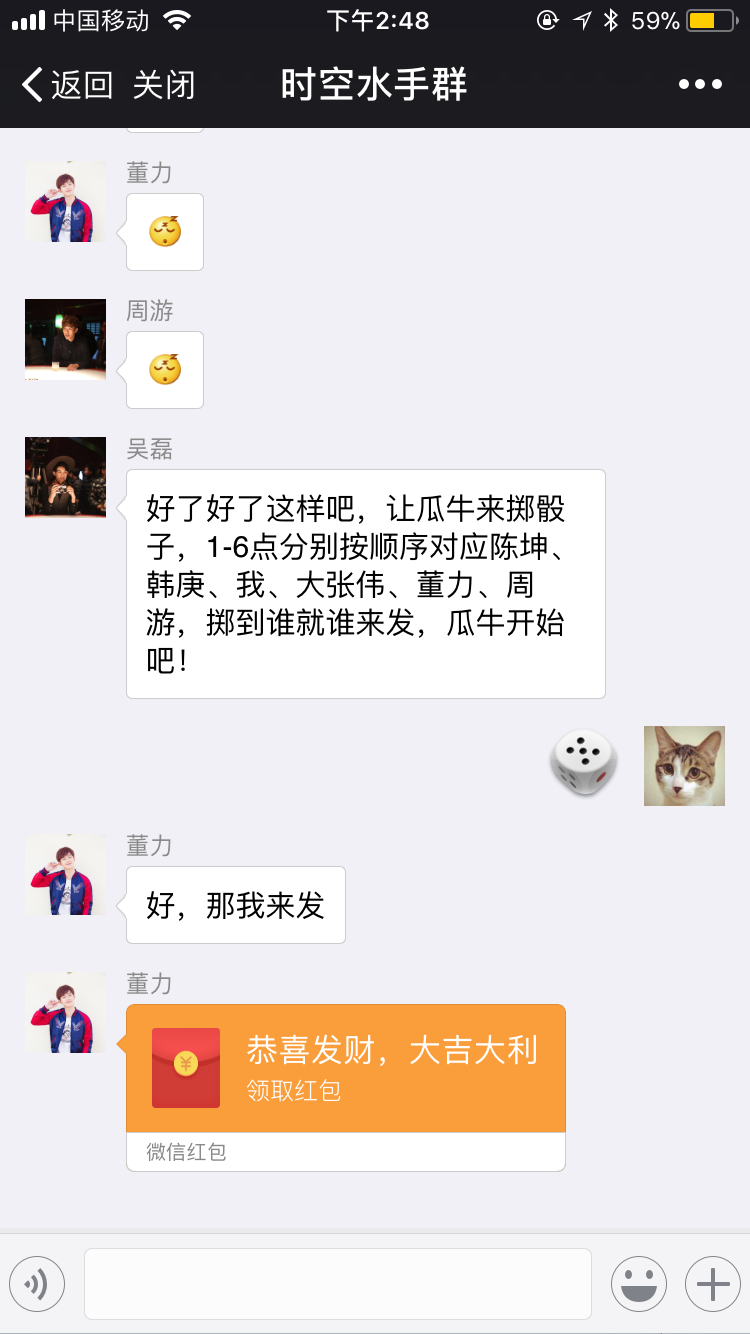Tap 董力's avatar beside 好，那我来发
This screenshot has width=750, height=1334.
[x=65, y=875]
